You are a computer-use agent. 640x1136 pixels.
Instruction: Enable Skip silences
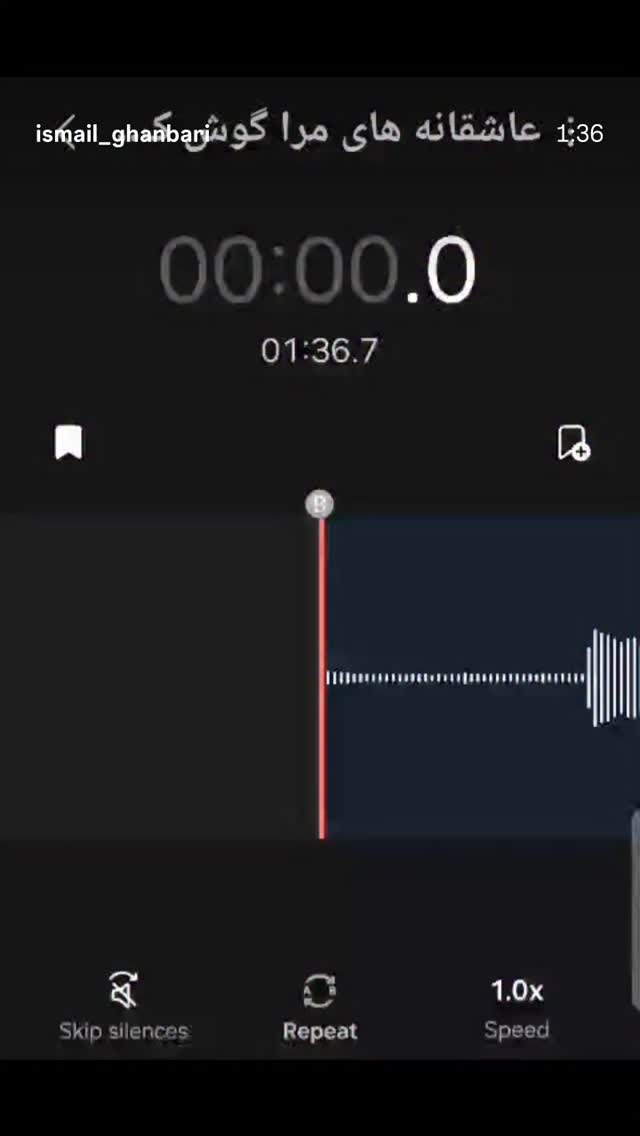coord(124,1008)
